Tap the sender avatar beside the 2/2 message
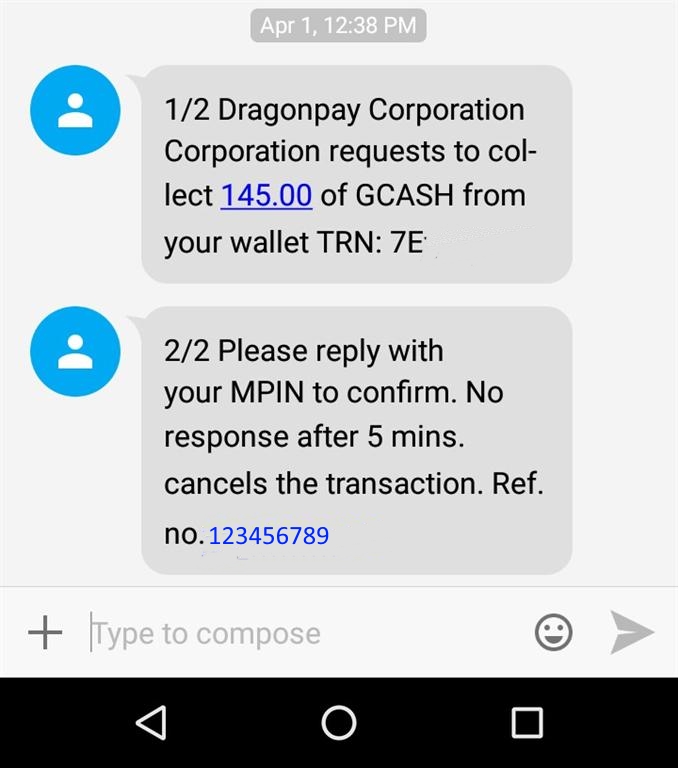This screenshot has height=768, width=678. pos(76,352)
